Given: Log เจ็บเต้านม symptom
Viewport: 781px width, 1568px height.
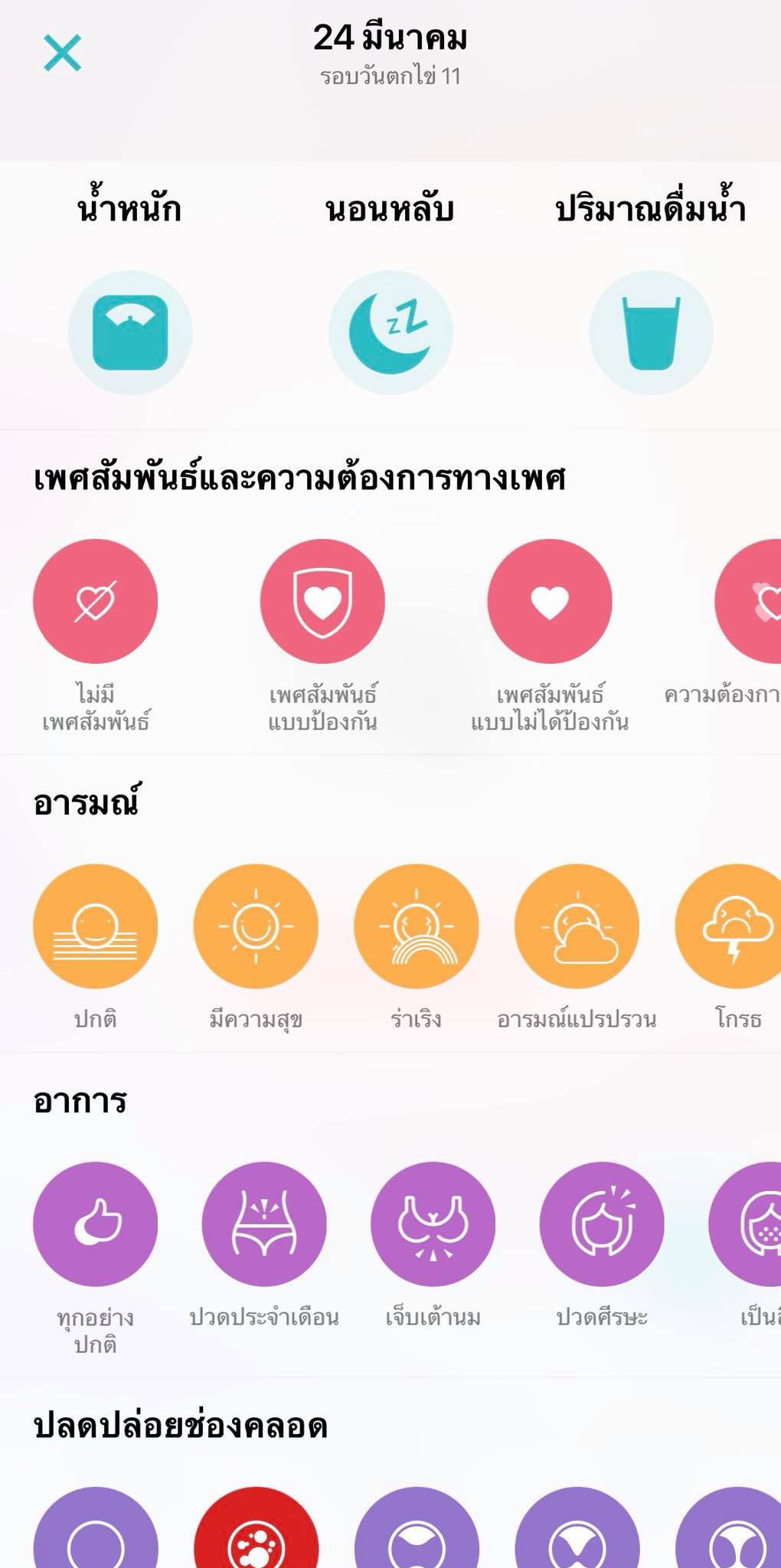Looking at the screenshot, I should pyautogui.click(x=433, y=1223).
